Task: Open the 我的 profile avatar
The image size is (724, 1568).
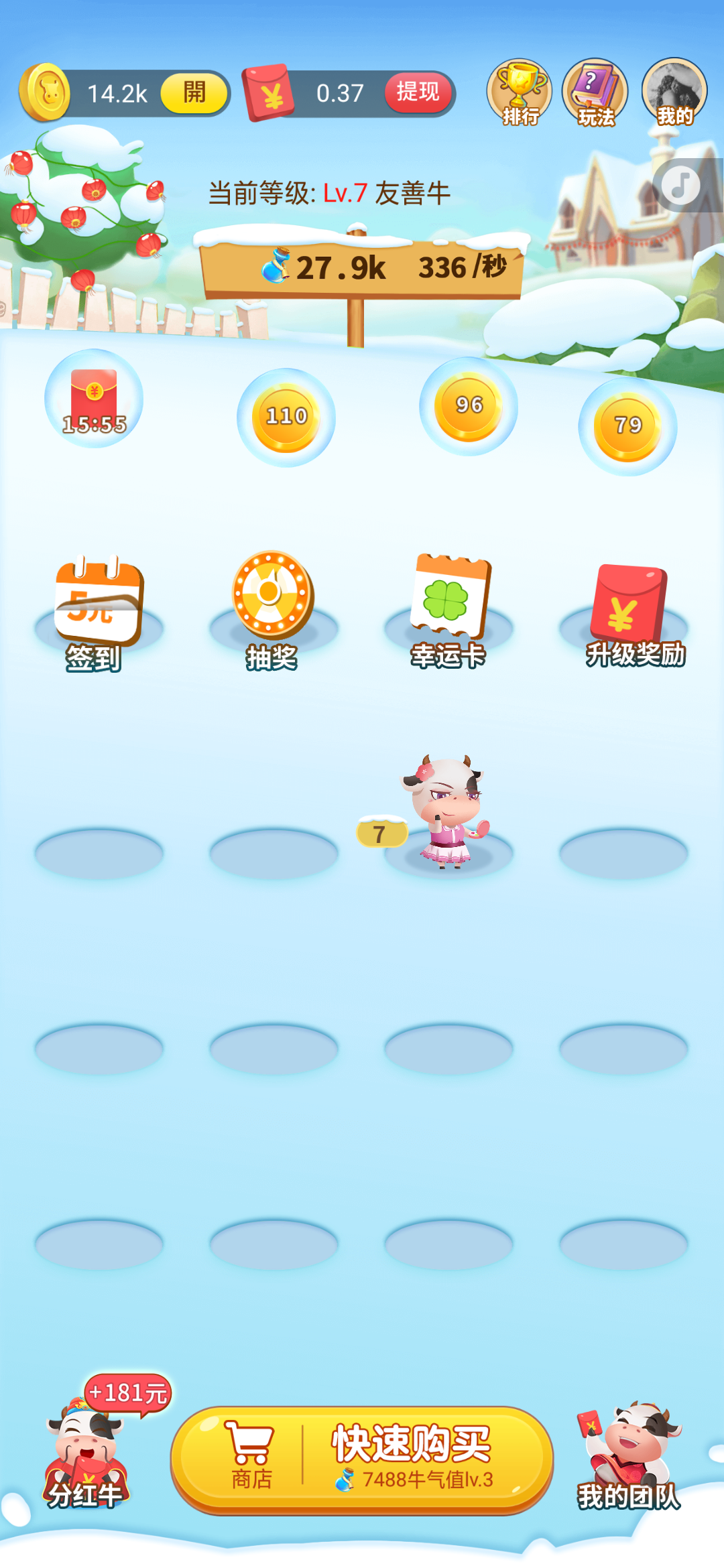Action: [674, 92]
